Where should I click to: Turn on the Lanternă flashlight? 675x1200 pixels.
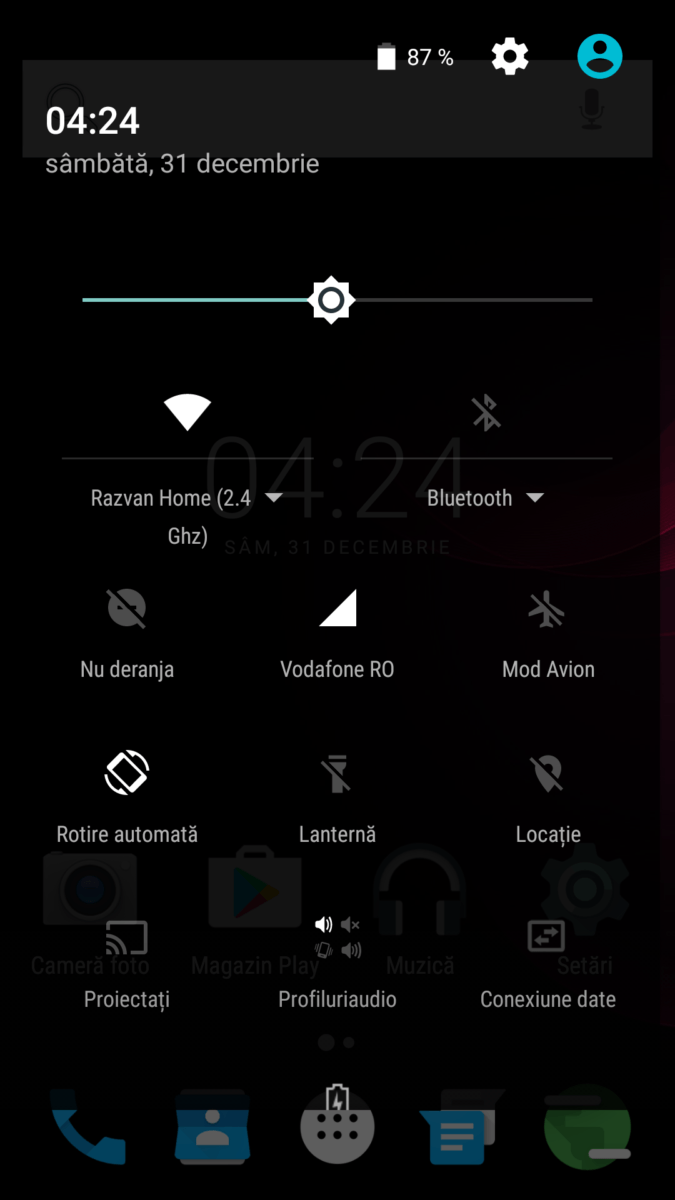click(337, 798)
